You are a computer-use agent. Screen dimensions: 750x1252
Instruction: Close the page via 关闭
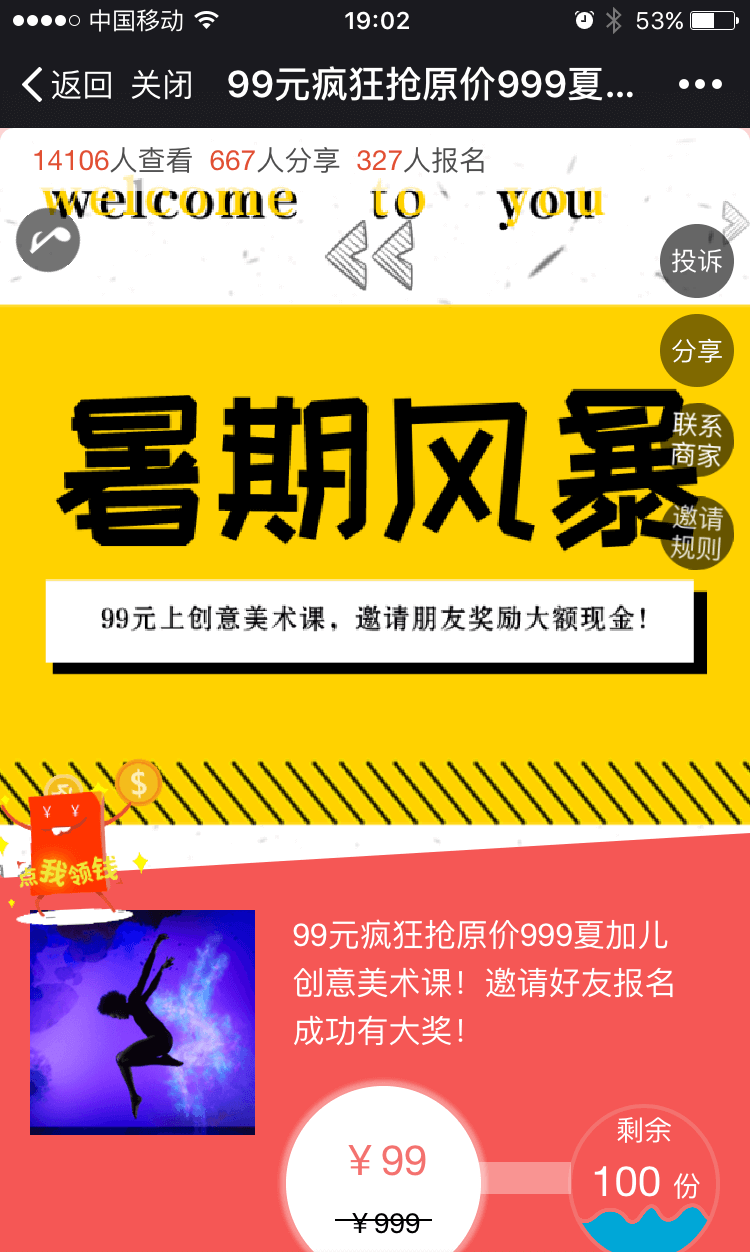(161, 85)
